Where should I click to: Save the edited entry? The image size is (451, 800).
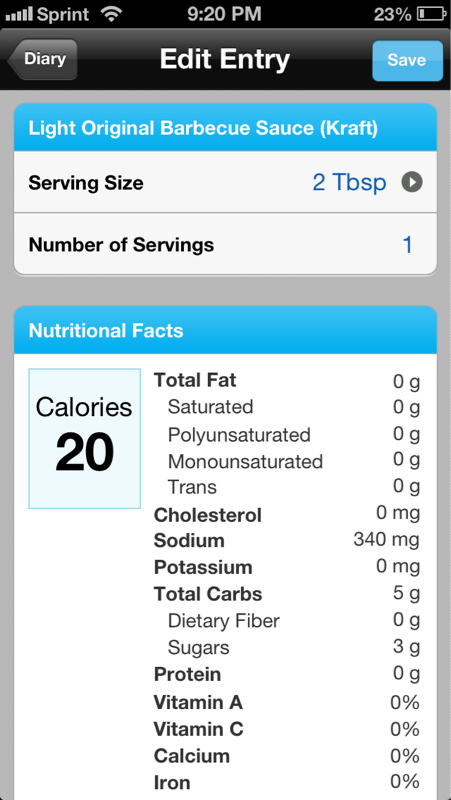pyautogui.click(x=407, y=60)
